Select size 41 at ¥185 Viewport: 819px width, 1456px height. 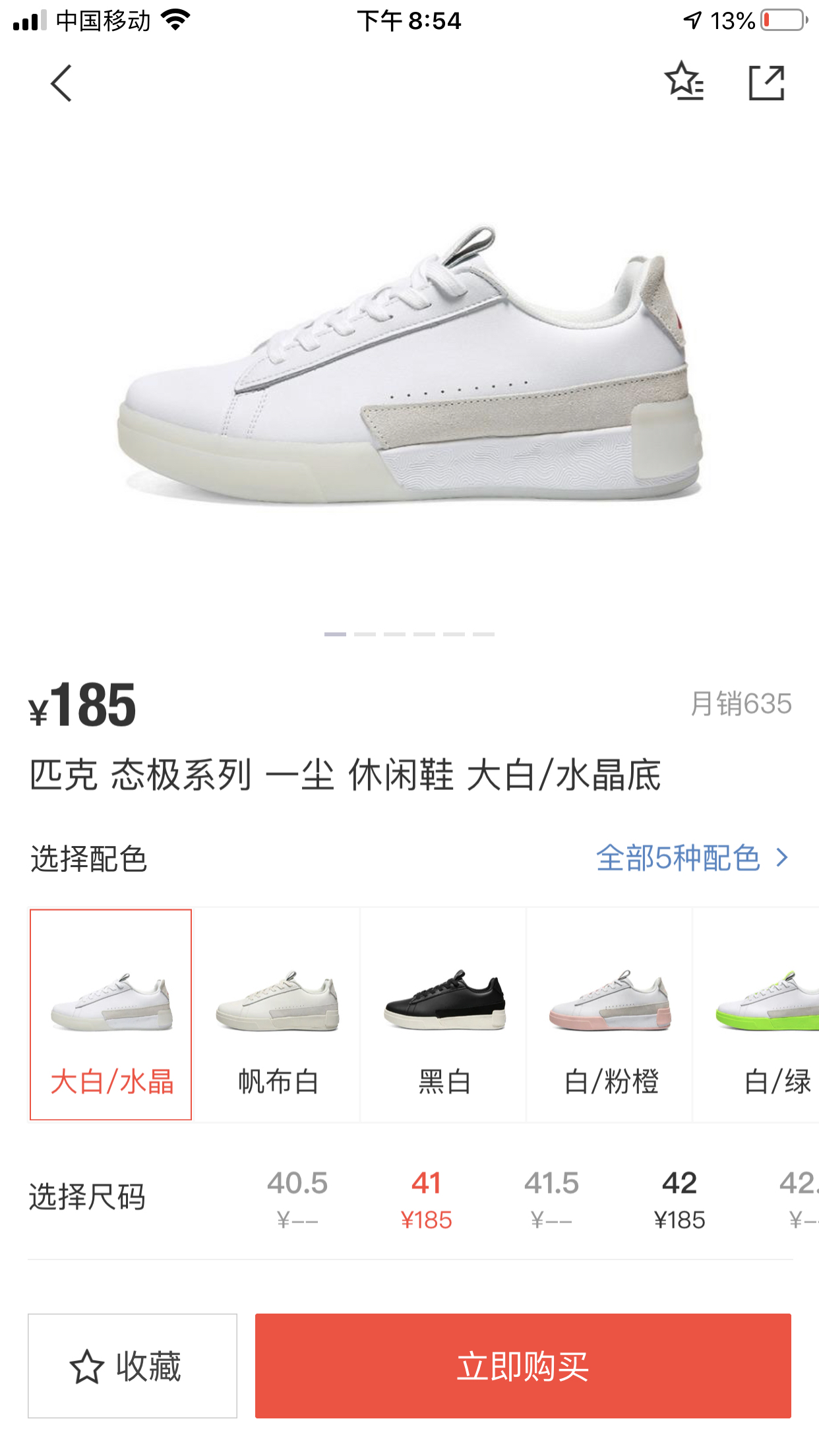click(x=426, y=1198)
